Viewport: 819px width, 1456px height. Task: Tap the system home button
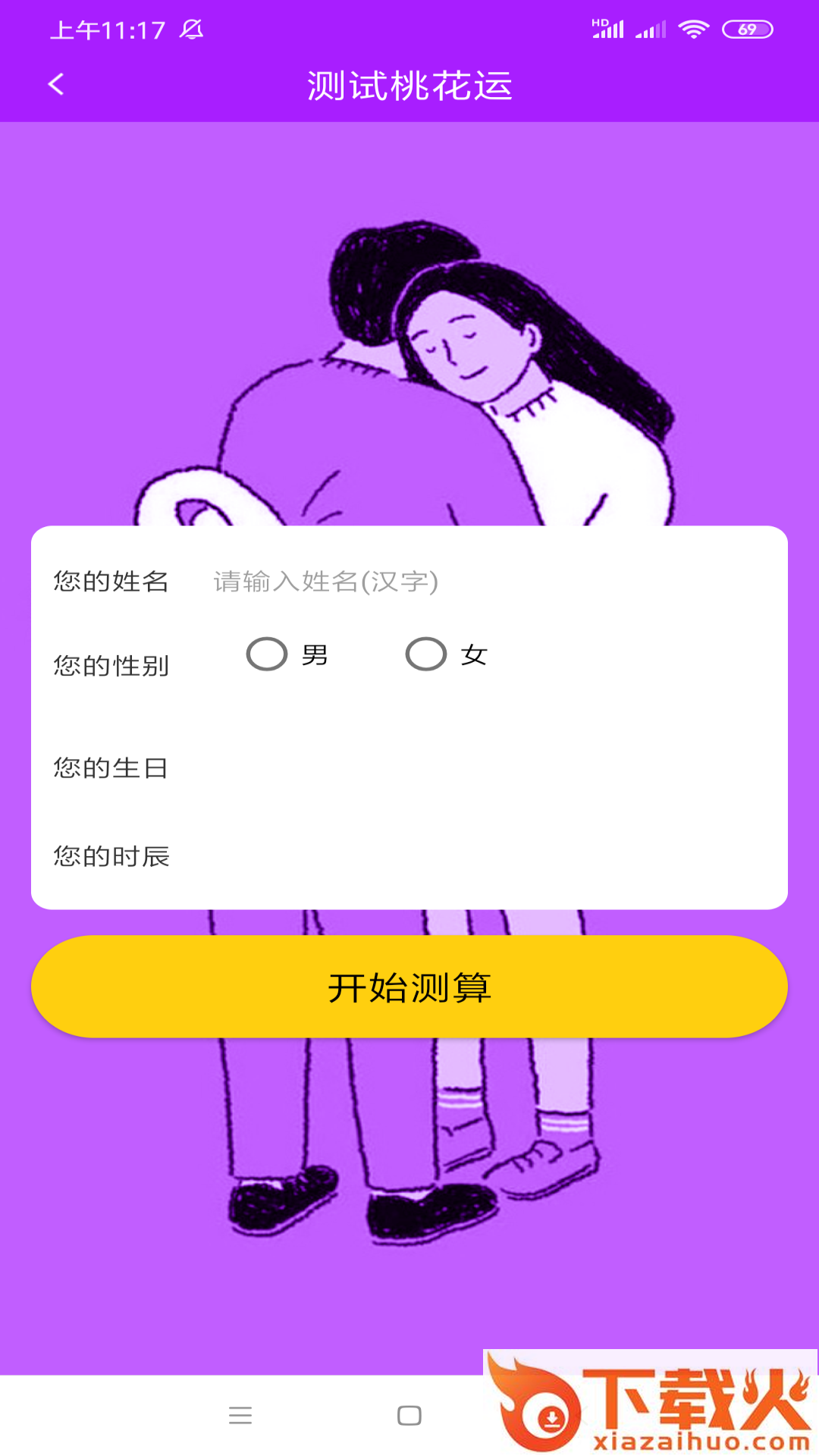pyautogui.click(x=409, y=1416)
